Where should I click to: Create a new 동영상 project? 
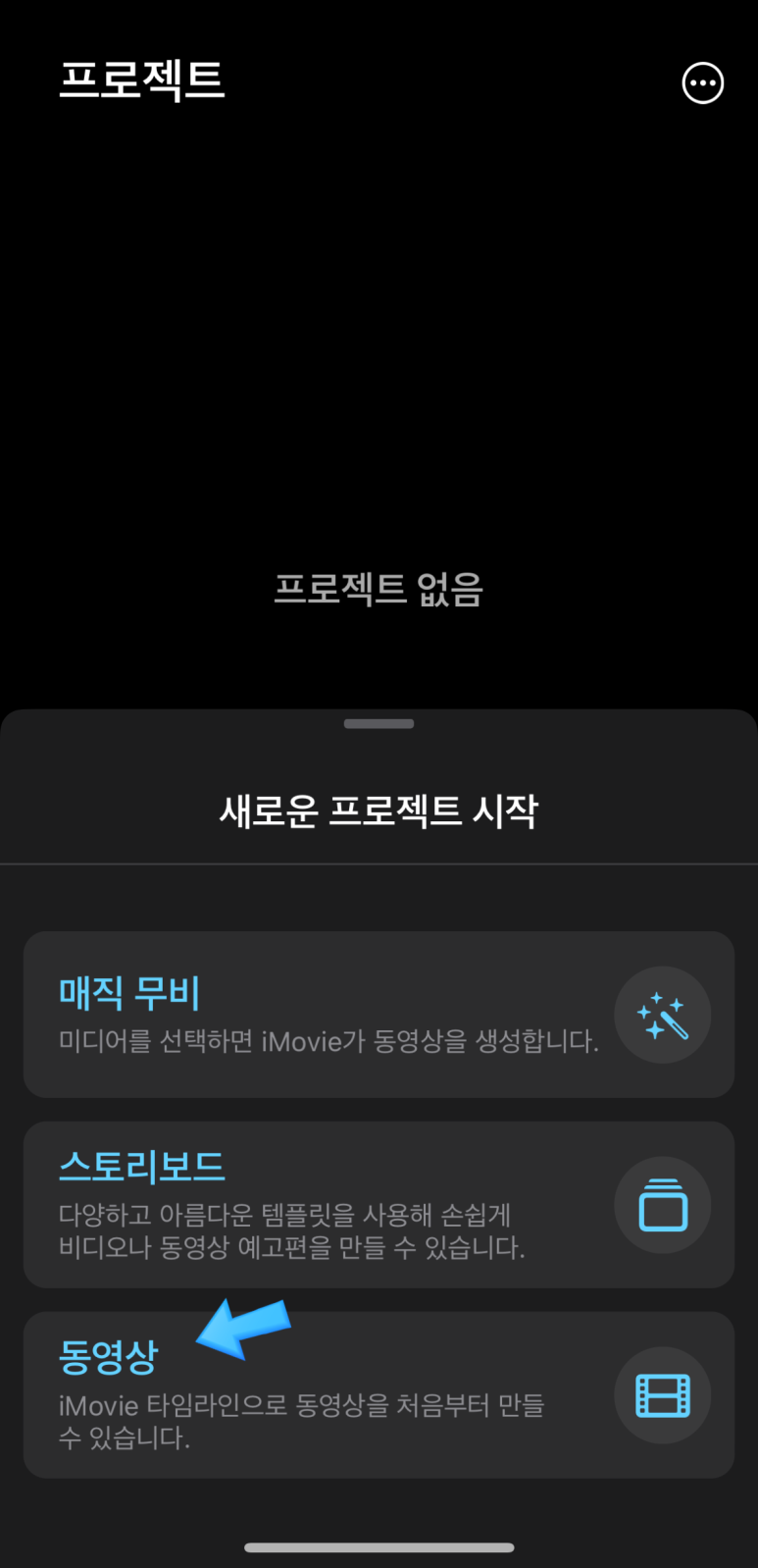click(379, 1394)
